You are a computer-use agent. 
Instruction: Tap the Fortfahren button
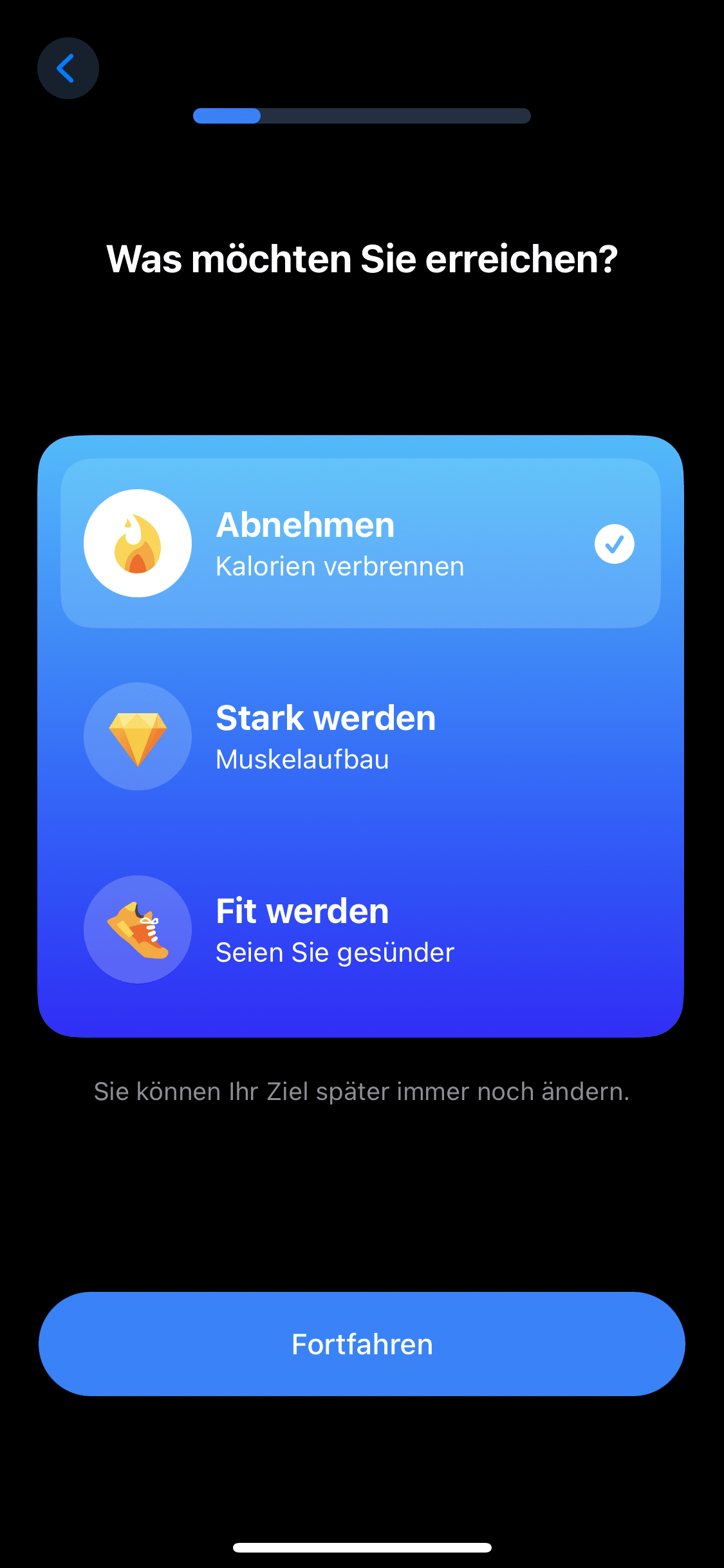pos(362,1344)
